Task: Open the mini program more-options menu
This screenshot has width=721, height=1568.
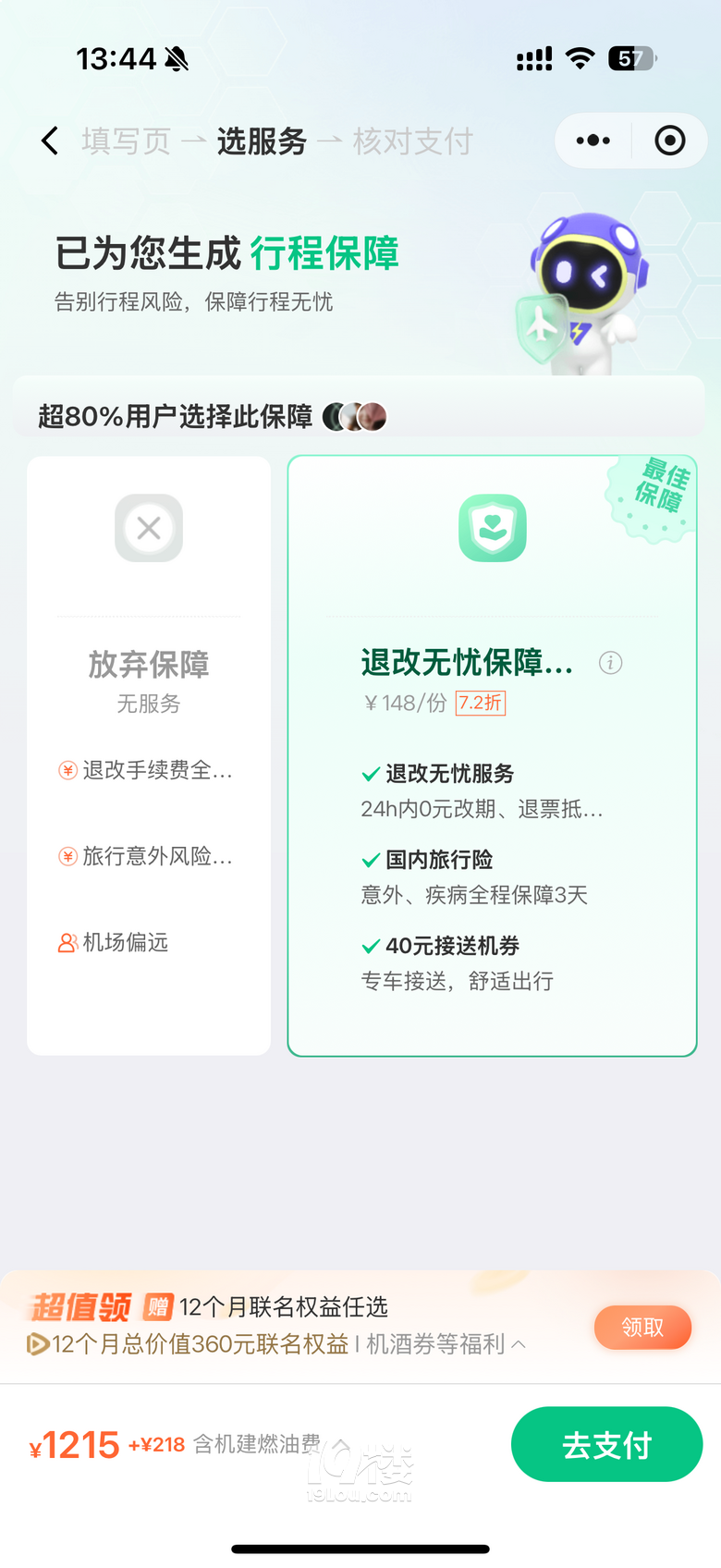Action: click(x=593, y=141)
